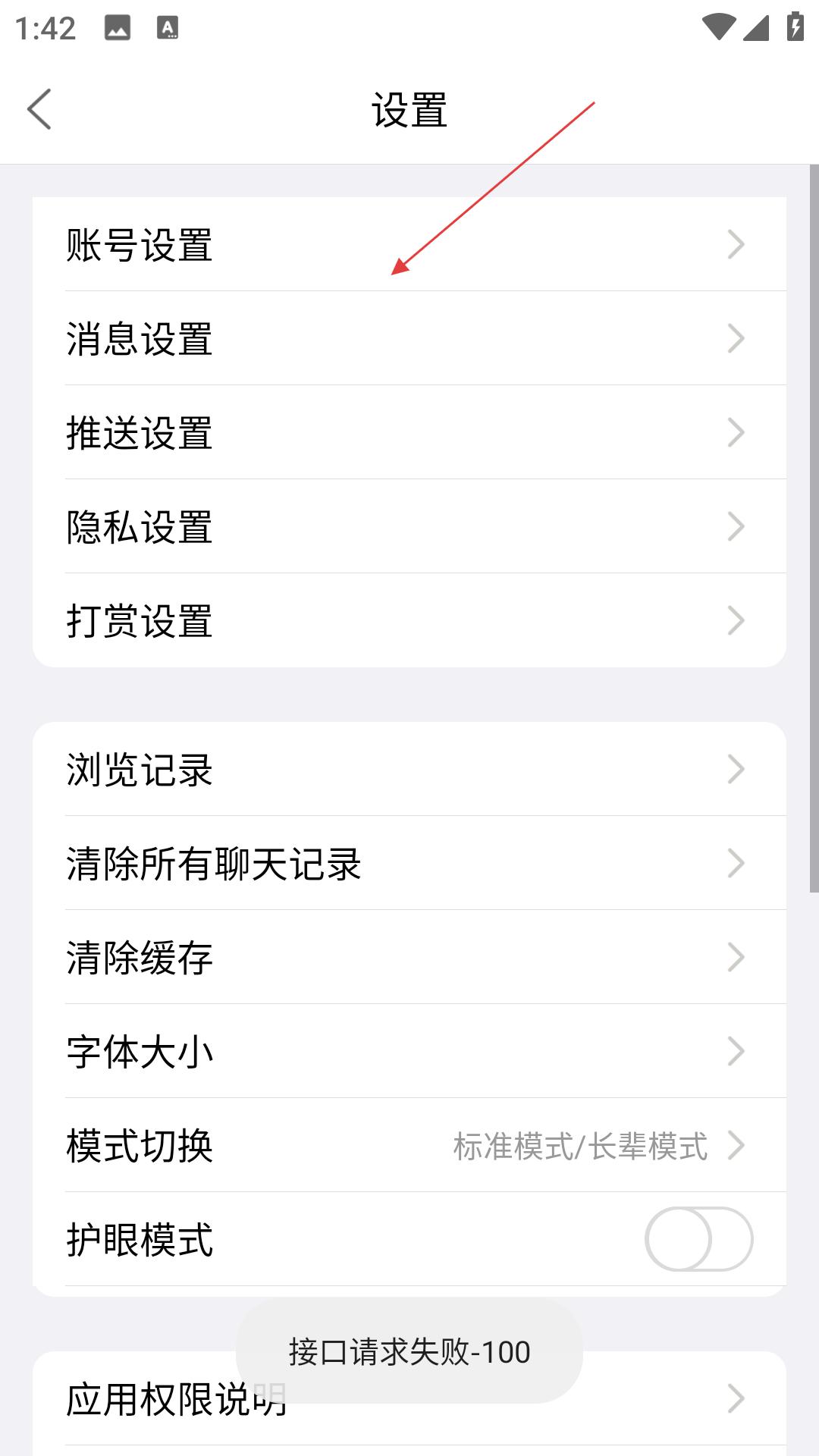This screenshot has height=1456, width=819.
Task: Open 消息设置
Action: click(409, 338)
